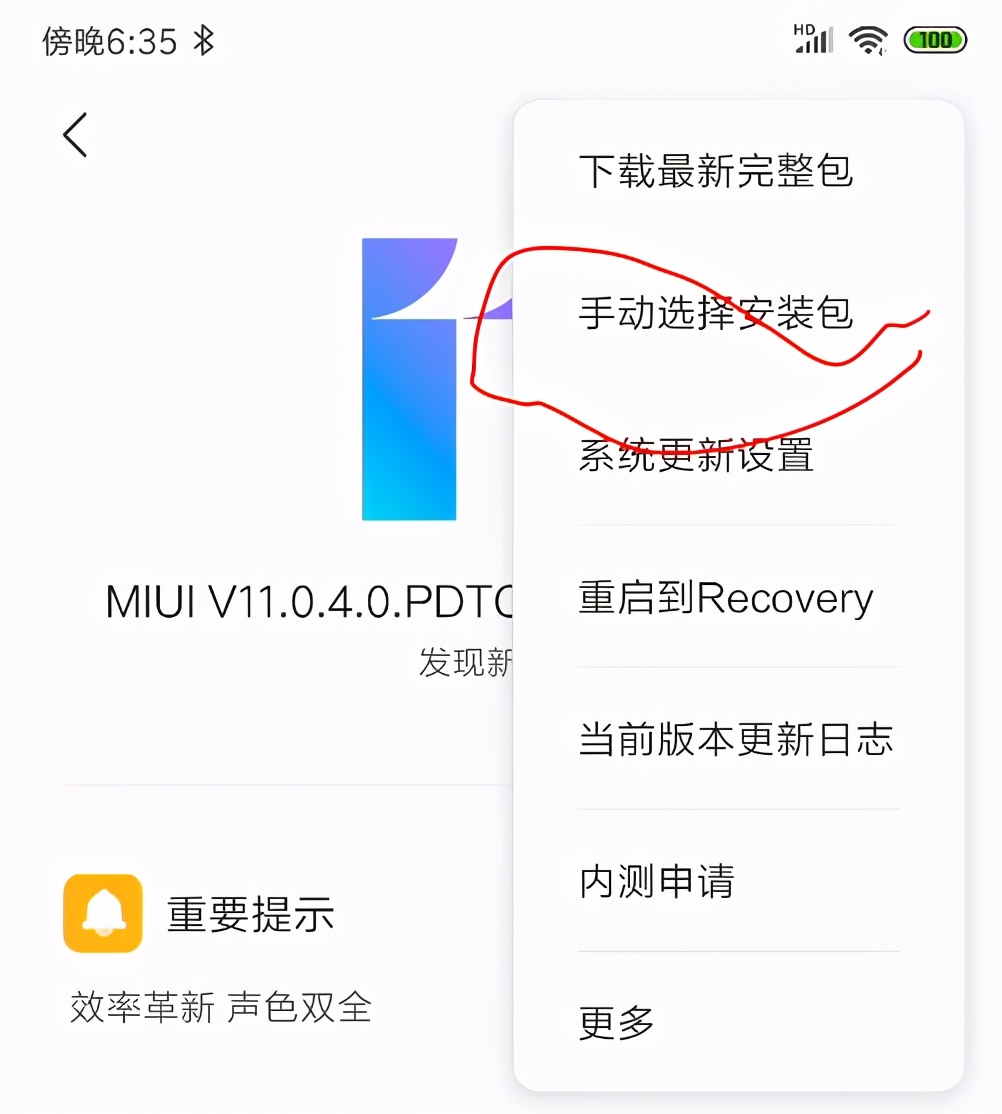Tap the battery indicator showing 100

[934, 40]
